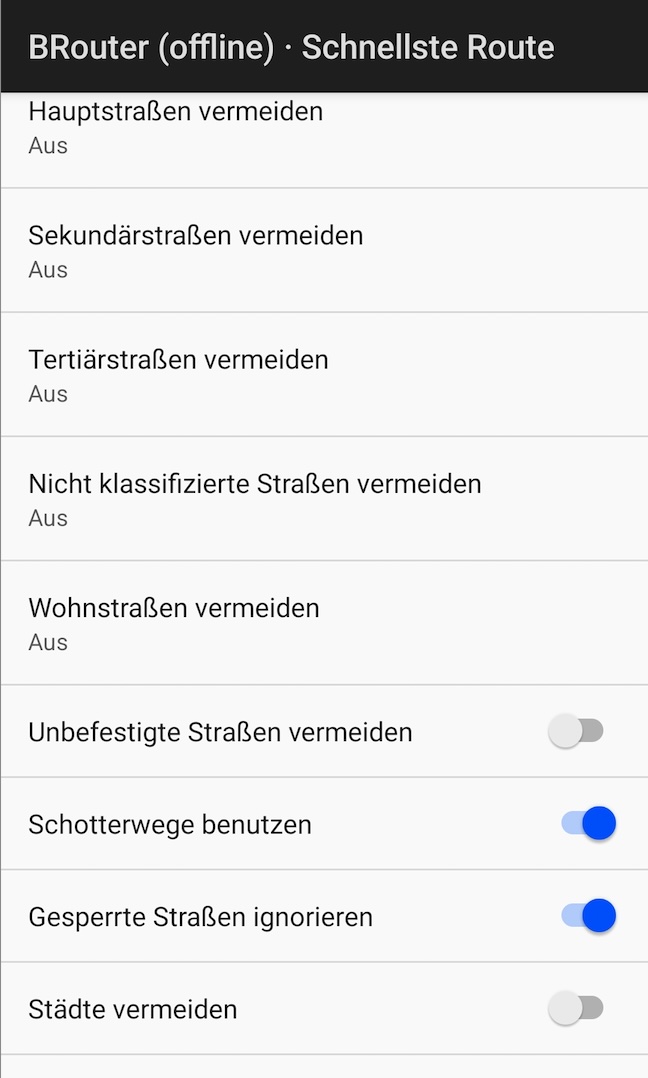Enable Unbefestigte Straßen vermeiden switch
The width and height of the screenshot is (648, 1078).
576,732
